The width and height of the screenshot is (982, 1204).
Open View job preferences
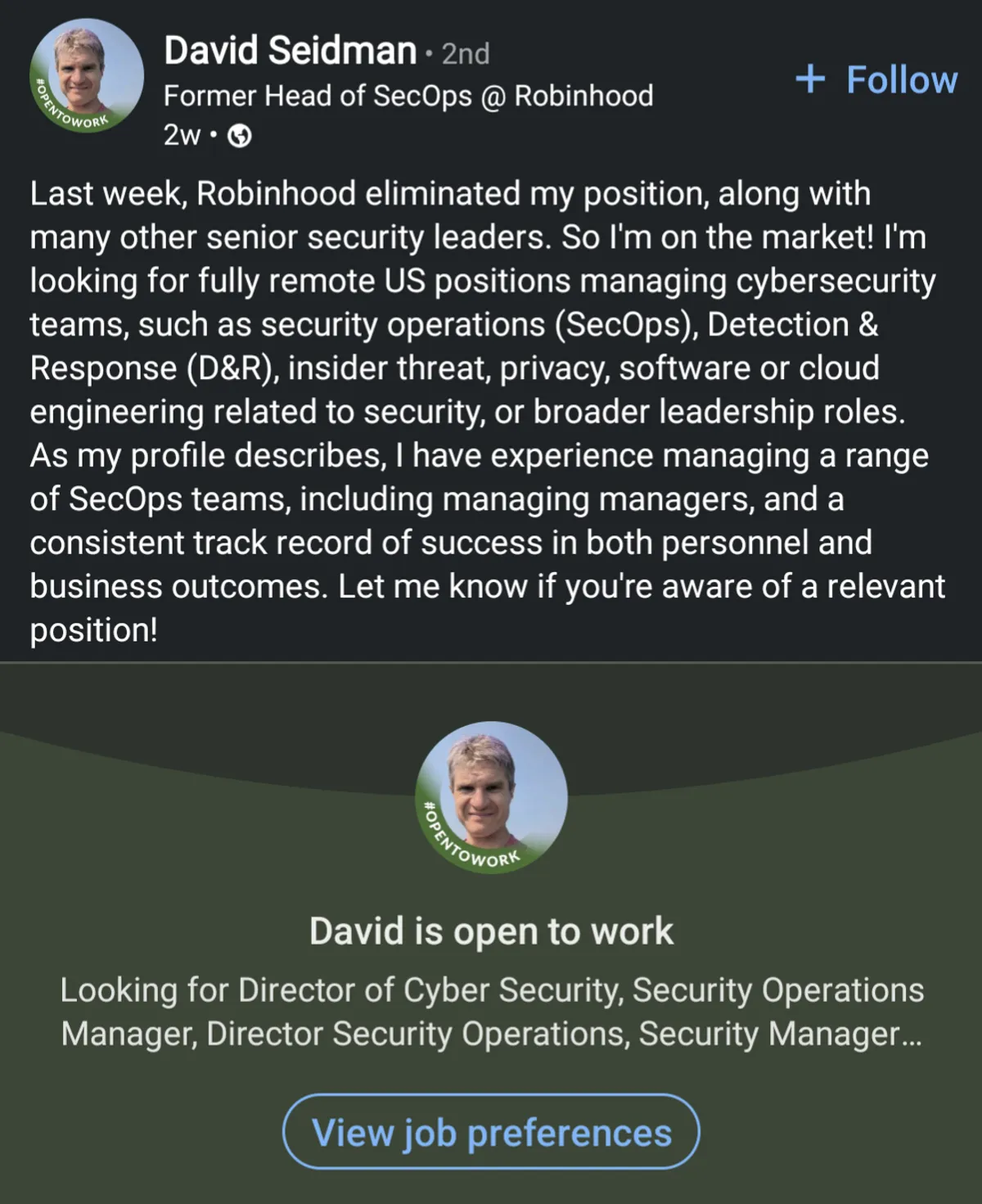tap(491, 1133)
